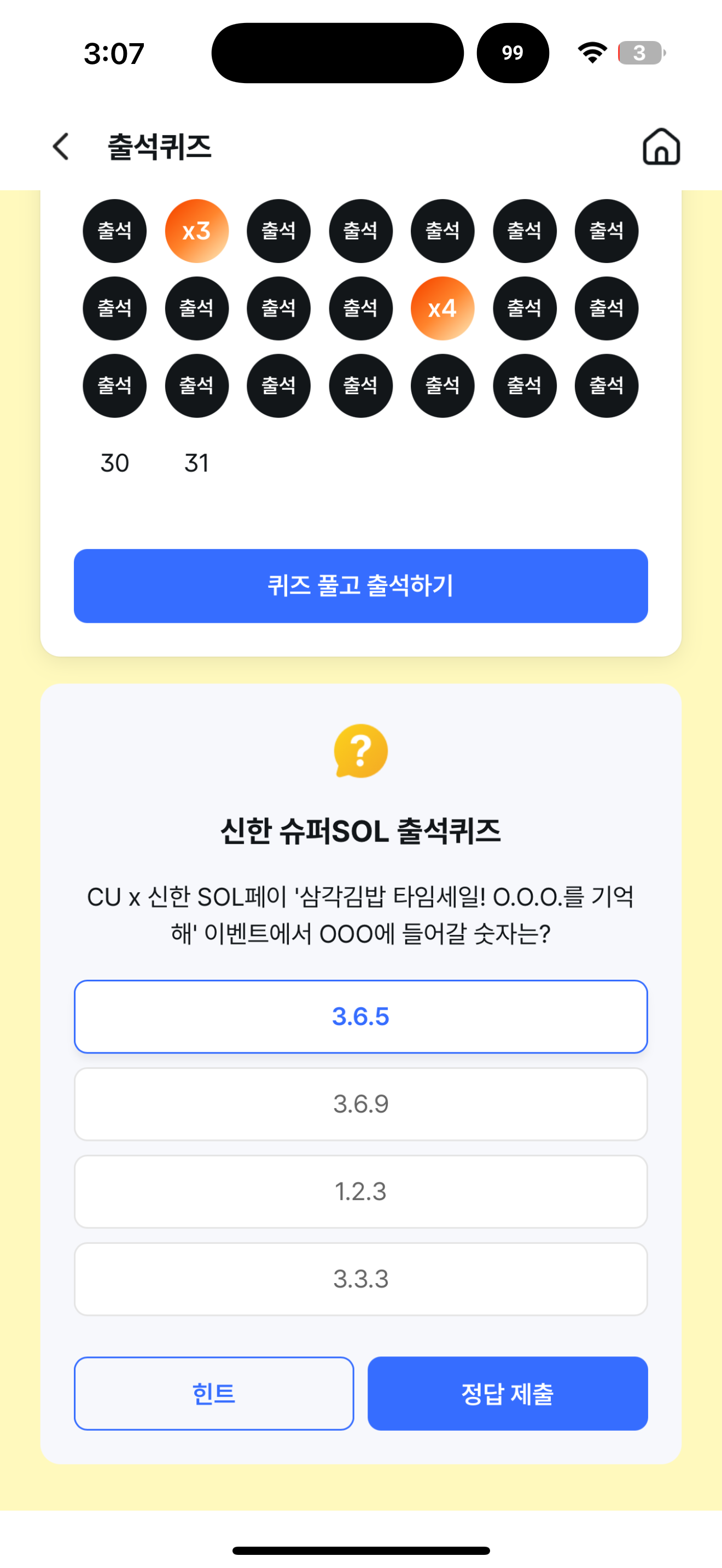Open the home icon

(661, 146)
